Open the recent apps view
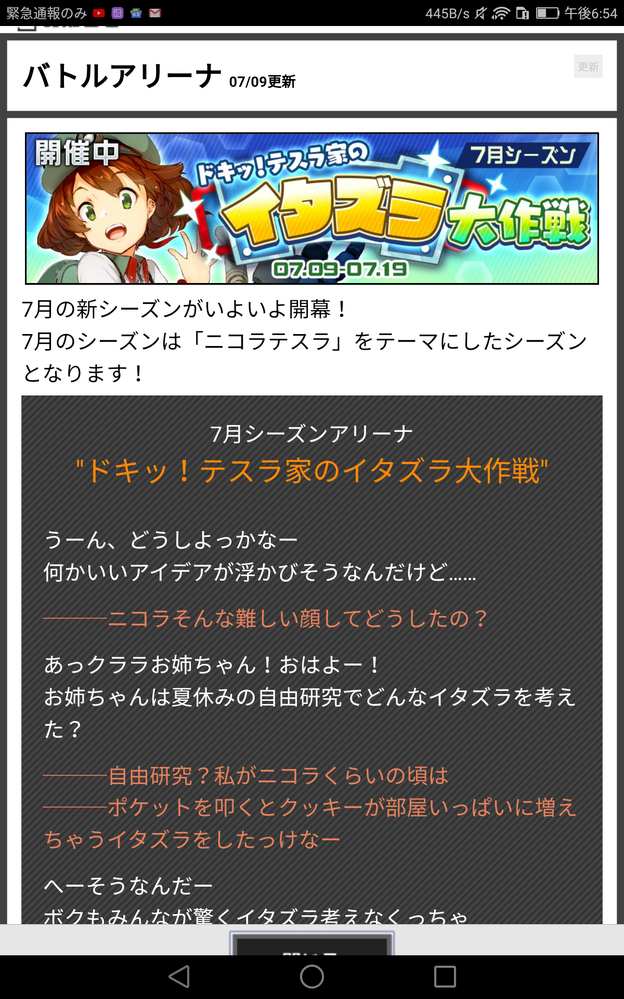The image size is (624, 999). 445,977
